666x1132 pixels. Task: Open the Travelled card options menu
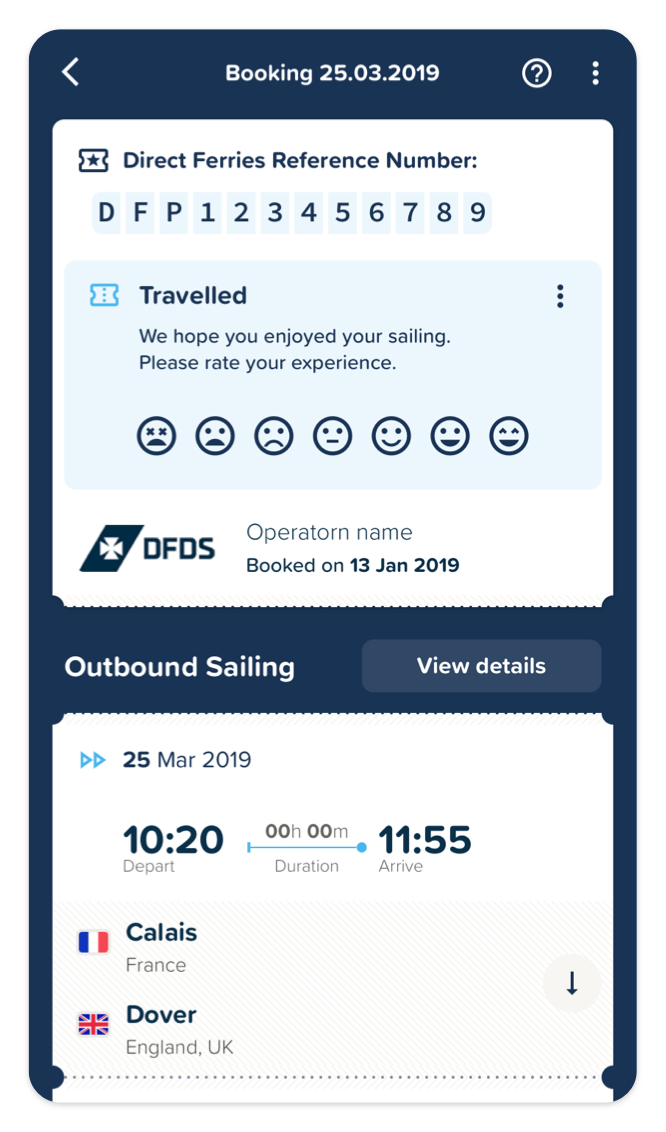tap(560, 296)
